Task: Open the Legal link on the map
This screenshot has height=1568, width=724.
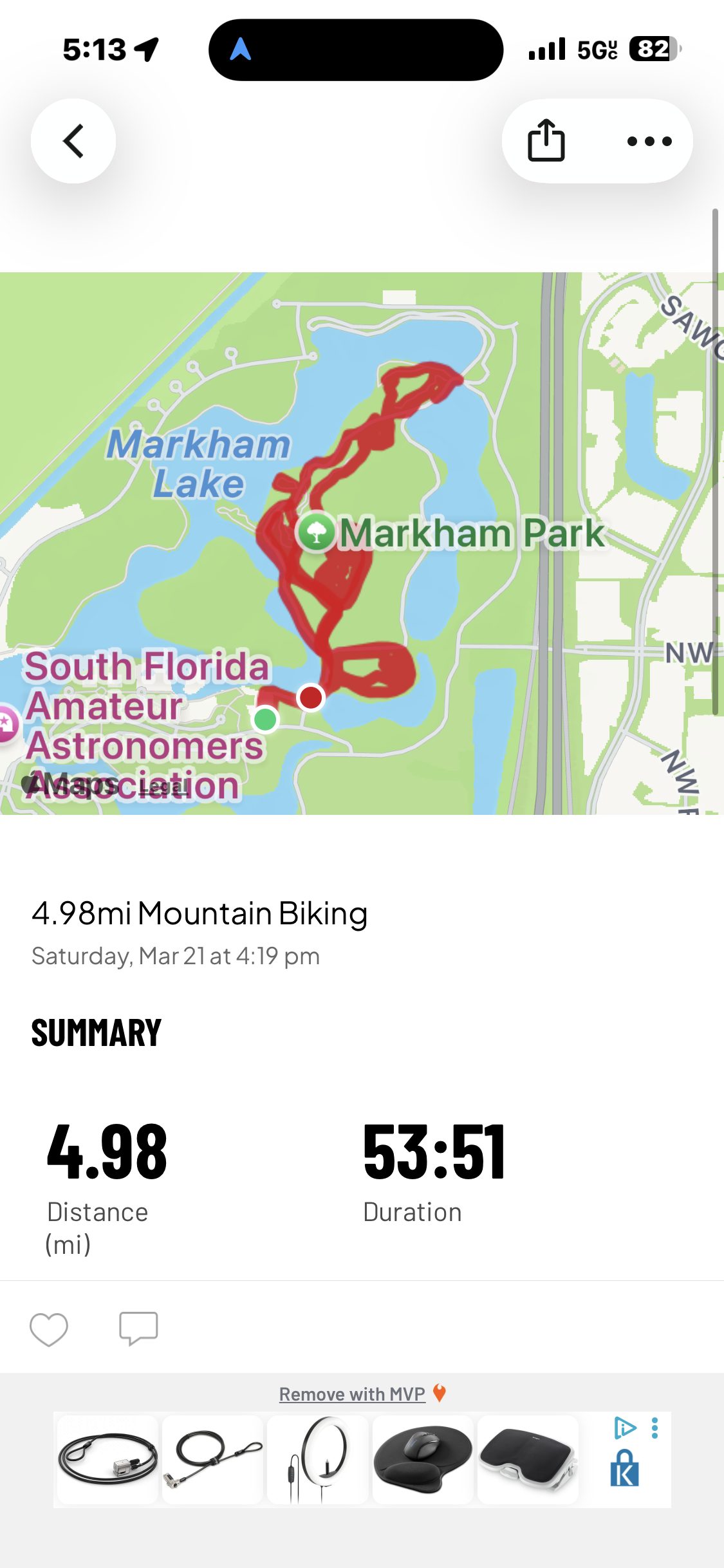Action: click(x=162, y=786)
